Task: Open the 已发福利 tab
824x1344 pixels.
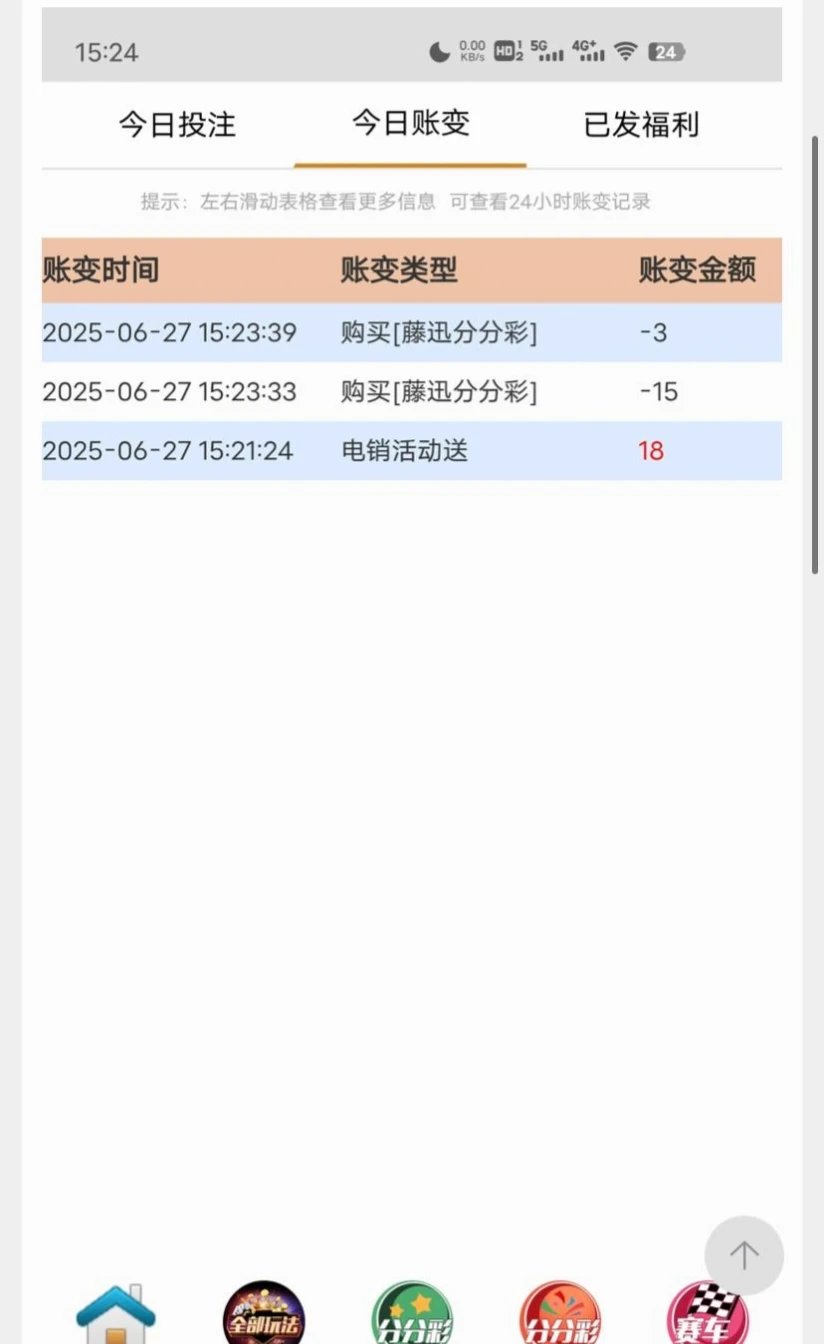Action: coord(641,125)
